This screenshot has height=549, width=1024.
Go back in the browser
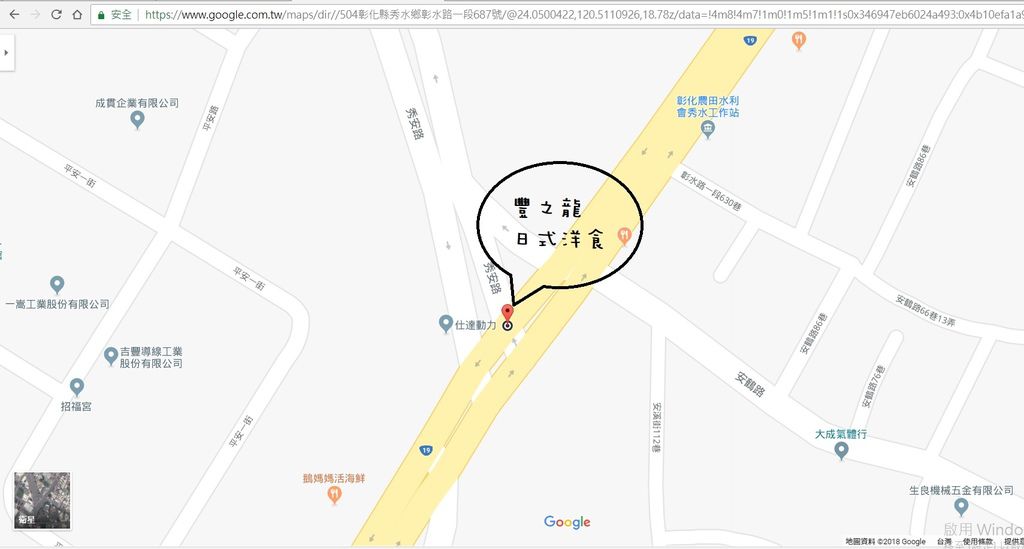pyautogui.click(x=14, y=15)
